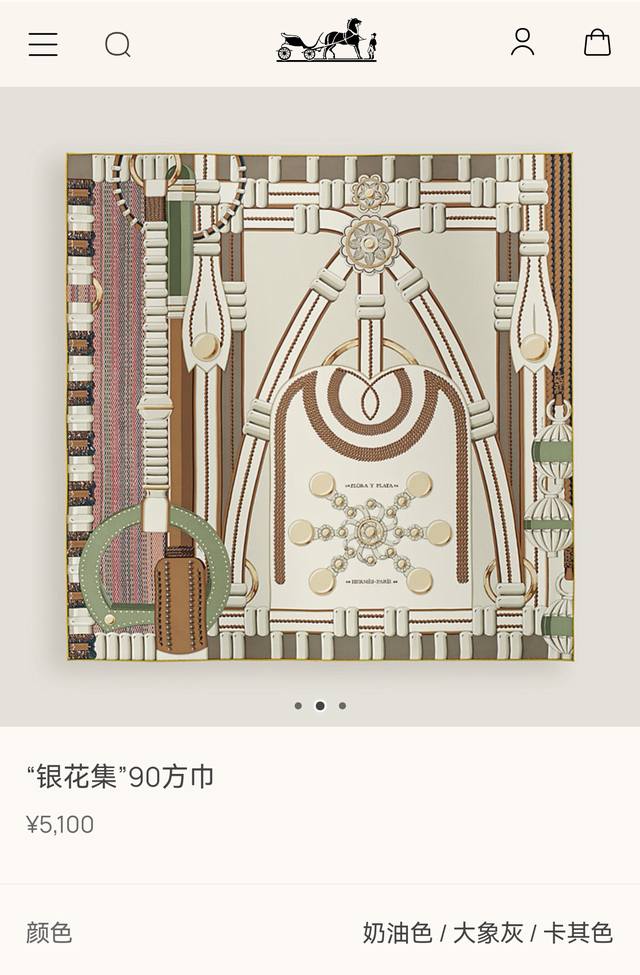Open the hamburger menu
The width and height of the screenshot is (640, 975).
click(43, 44)
